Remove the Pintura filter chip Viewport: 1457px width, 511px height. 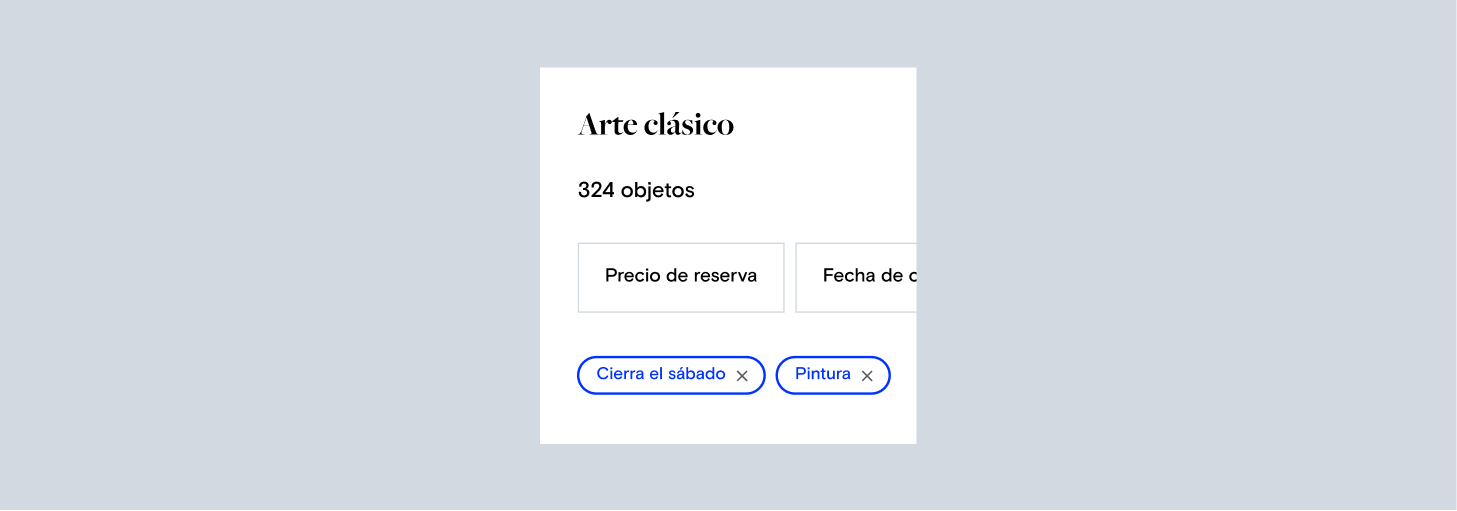[x=867, y=376]
